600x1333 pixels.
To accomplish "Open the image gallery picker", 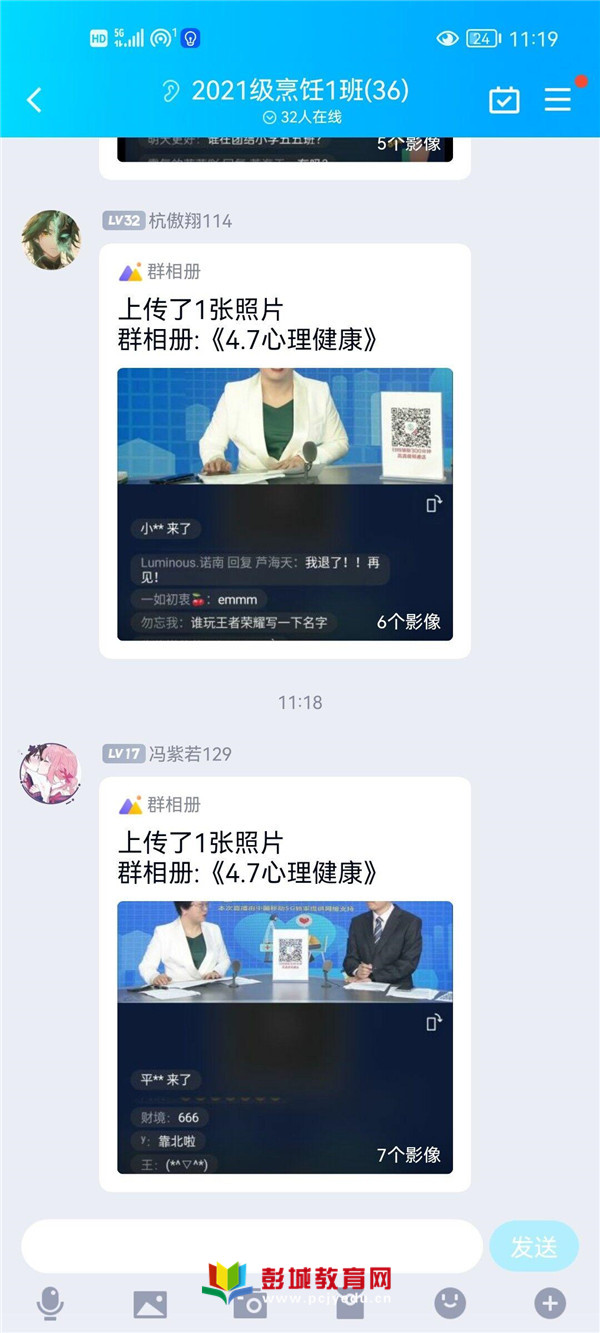I will (150, 1303).
